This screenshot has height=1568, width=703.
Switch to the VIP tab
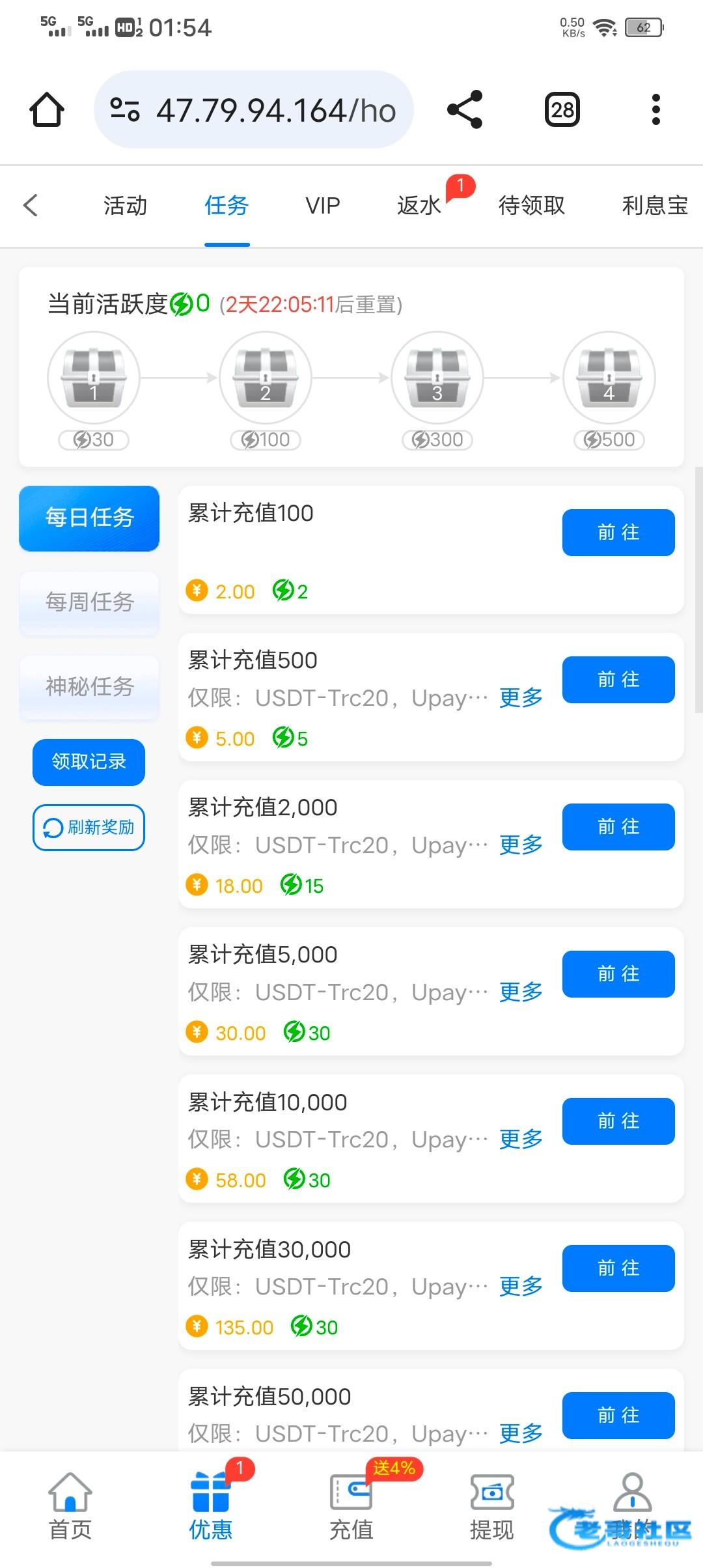pyautogui.click(x=323, y=206)
